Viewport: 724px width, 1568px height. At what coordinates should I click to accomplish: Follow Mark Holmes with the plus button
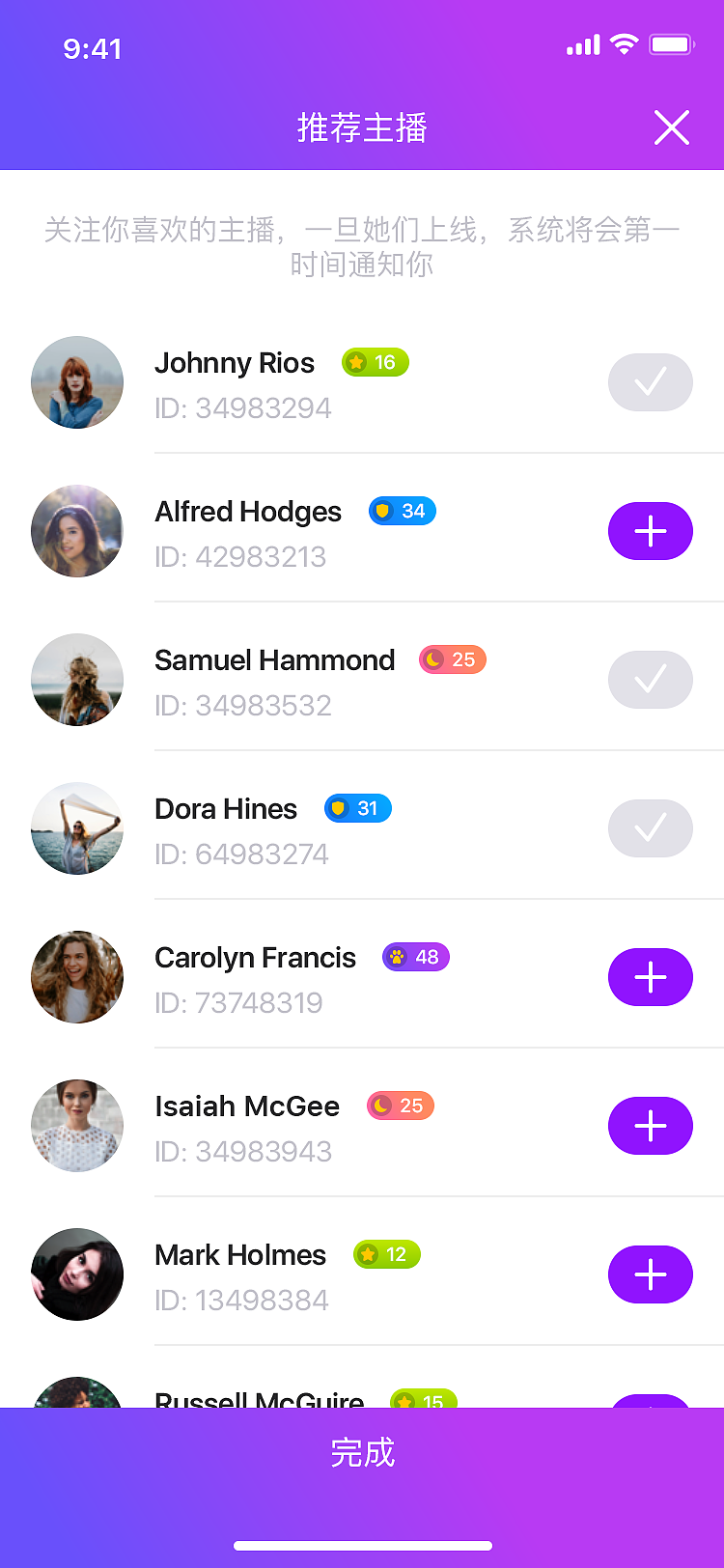650,1274
